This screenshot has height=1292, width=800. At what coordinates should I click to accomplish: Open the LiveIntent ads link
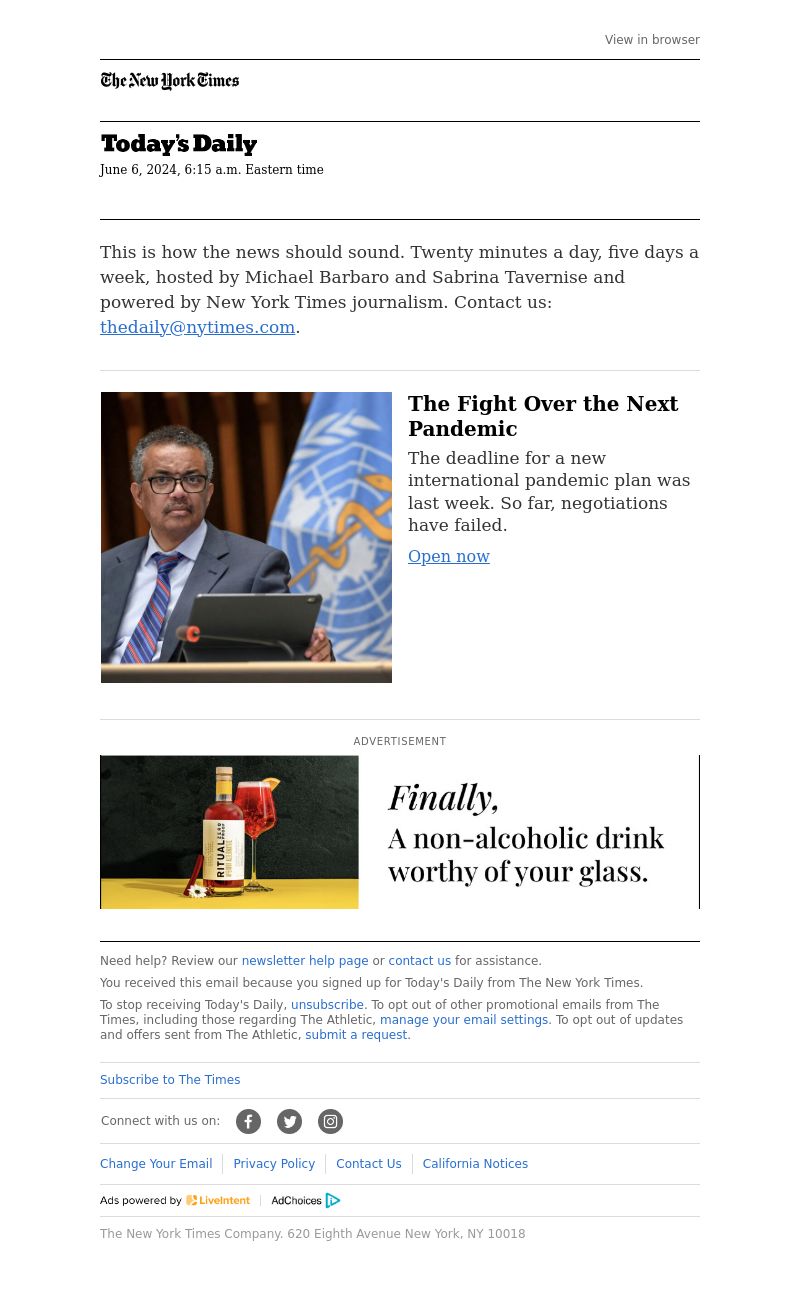218,1200
